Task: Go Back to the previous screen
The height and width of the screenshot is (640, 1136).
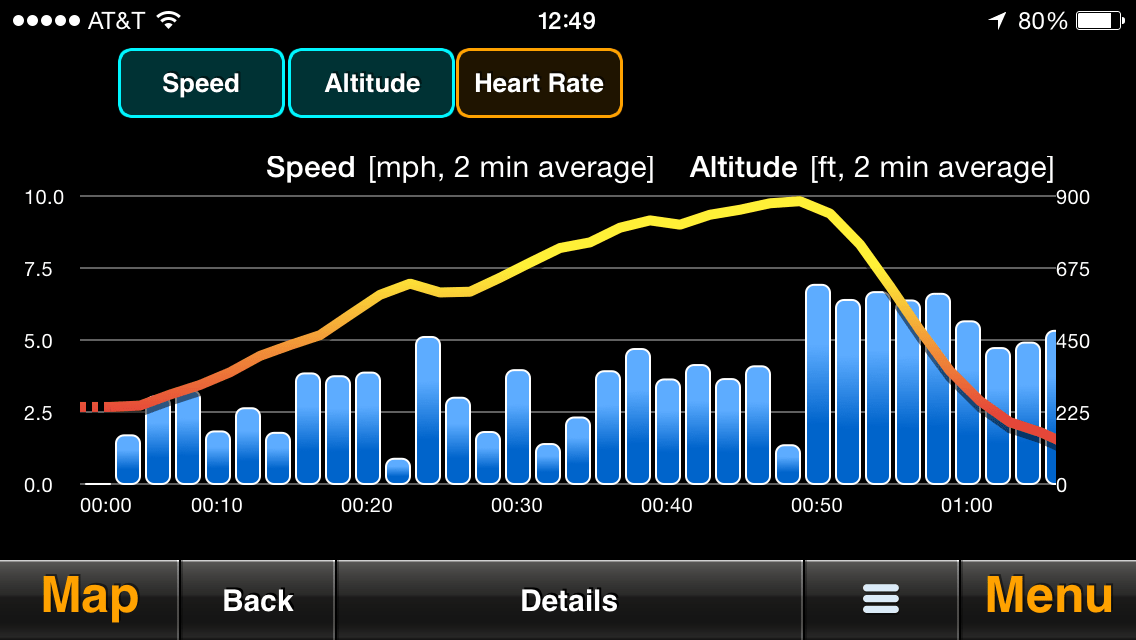Action: 258,600
